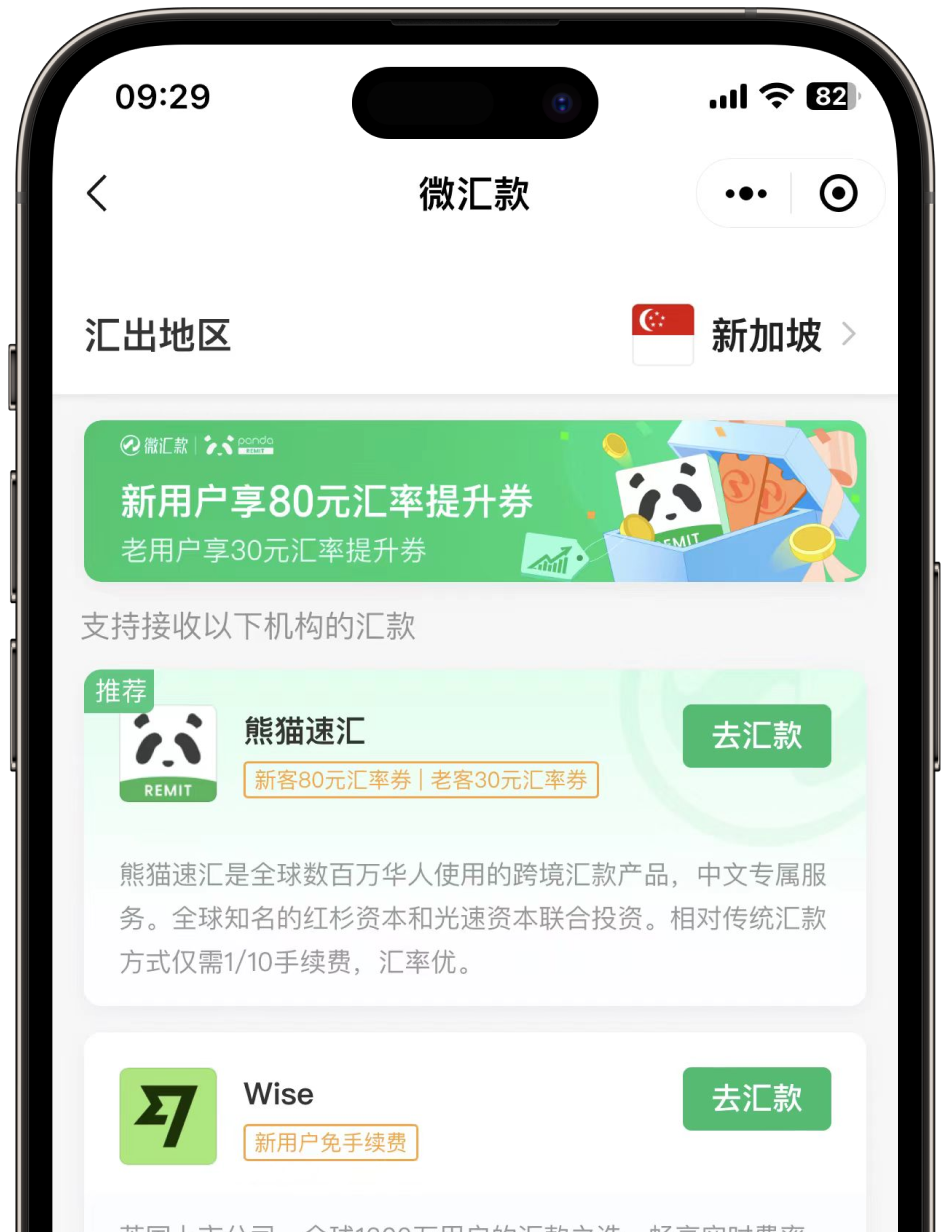
Task: Close the mini program with the circle button
Action: [838, 193]
